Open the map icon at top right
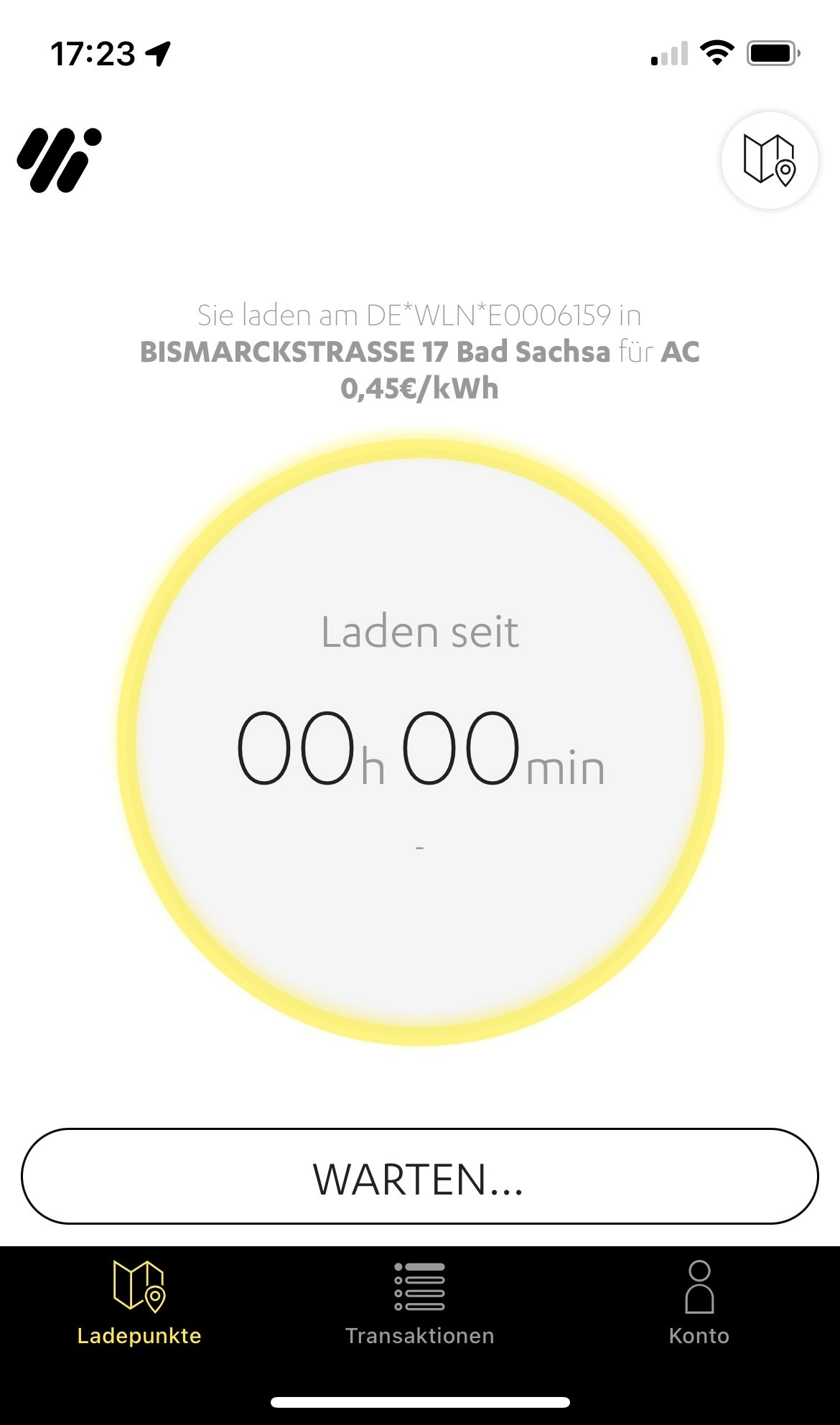 click(770, 160)
